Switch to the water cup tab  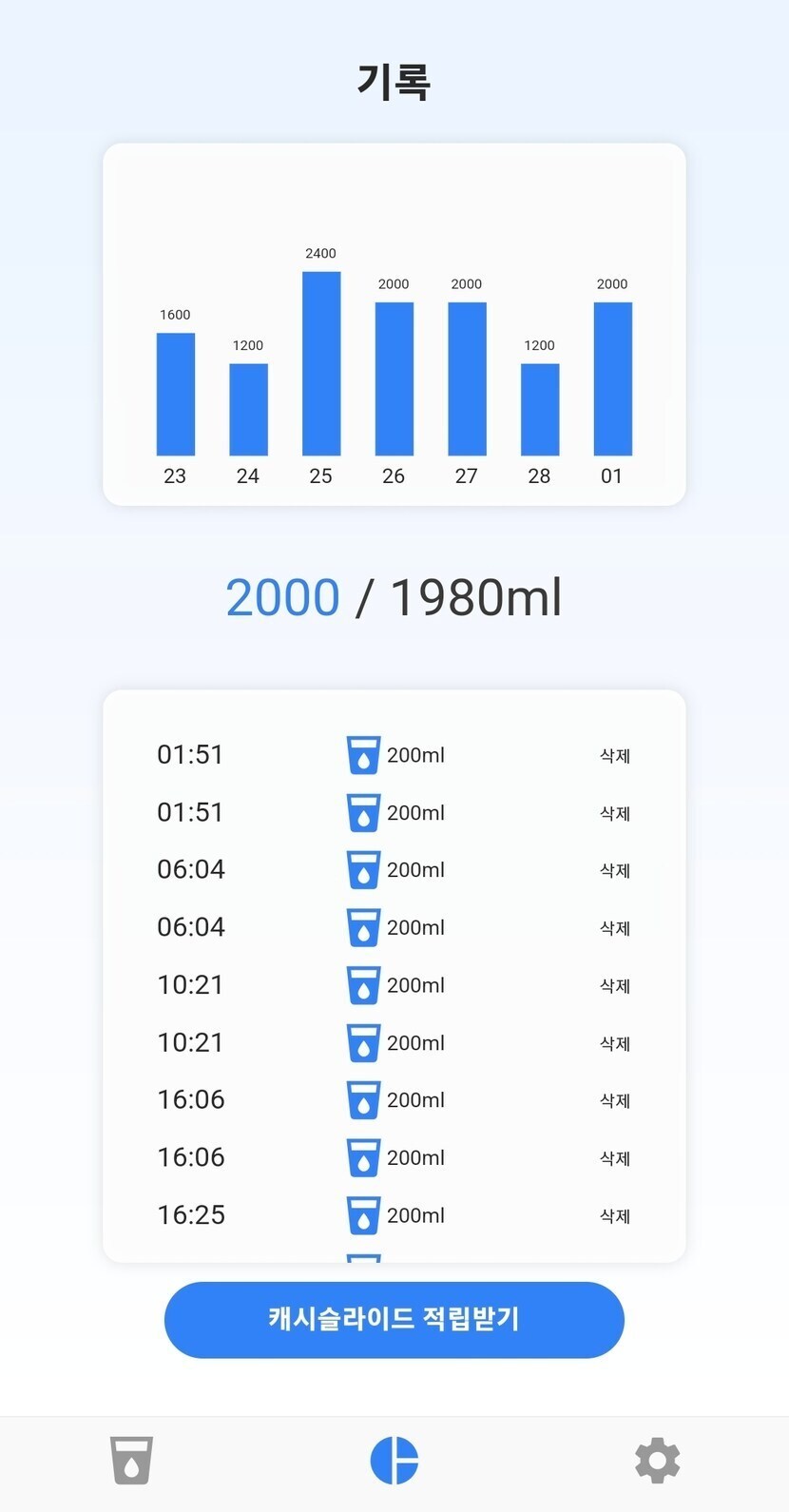tap(131, 1460)
